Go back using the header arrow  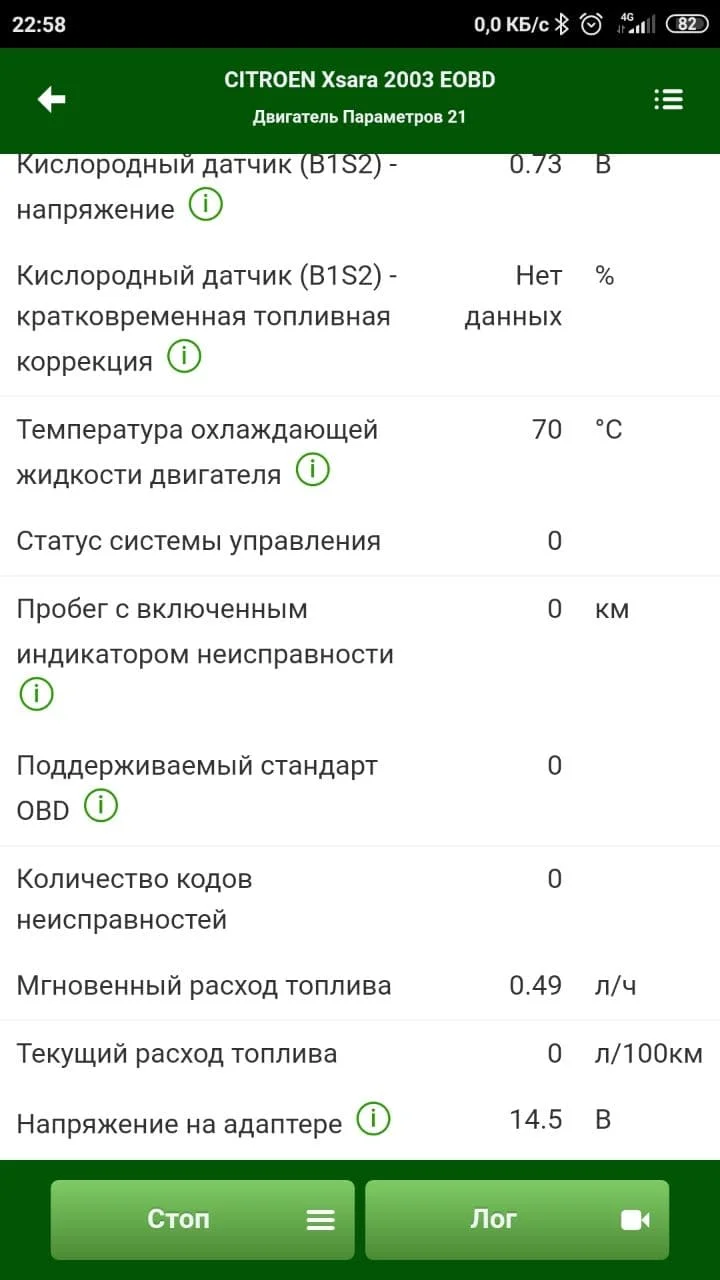click(x=52, y=99)
